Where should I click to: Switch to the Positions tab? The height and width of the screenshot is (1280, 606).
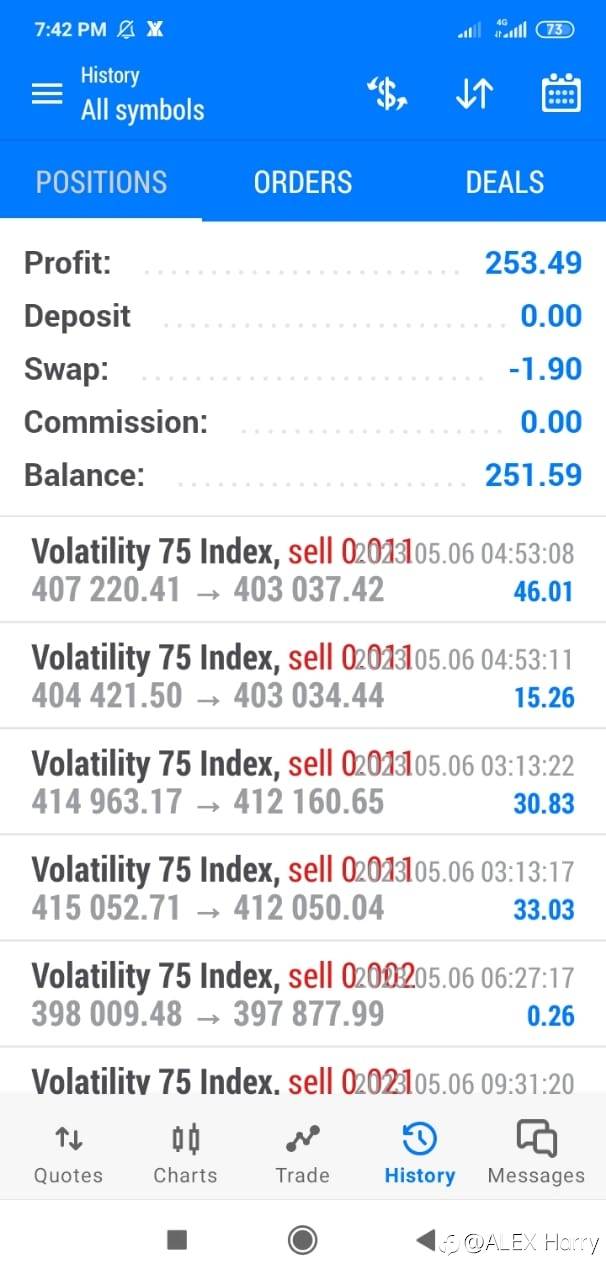(x=101, y=182)
